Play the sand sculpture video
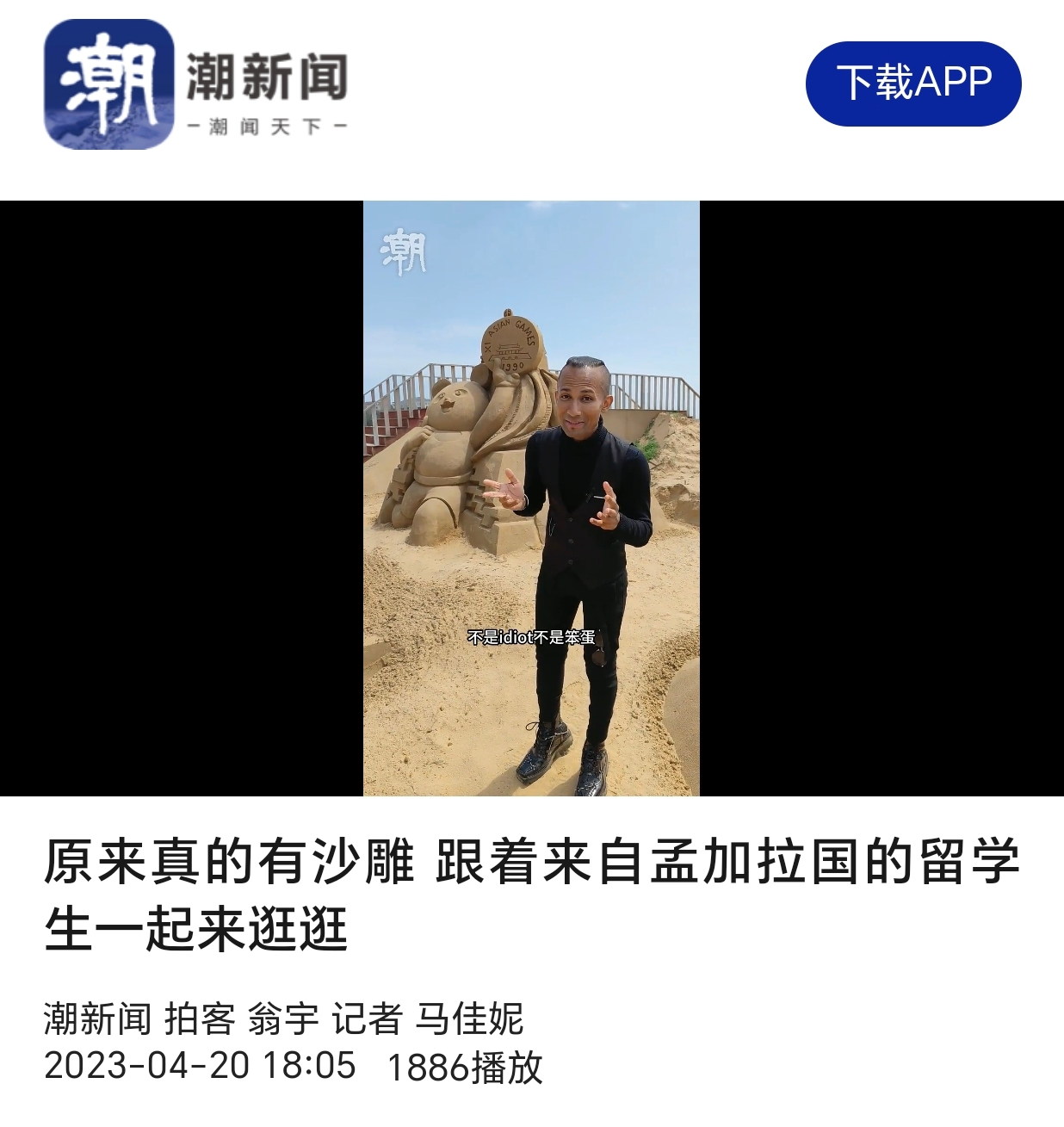Screen dimensions: 1064x1127 531,498
